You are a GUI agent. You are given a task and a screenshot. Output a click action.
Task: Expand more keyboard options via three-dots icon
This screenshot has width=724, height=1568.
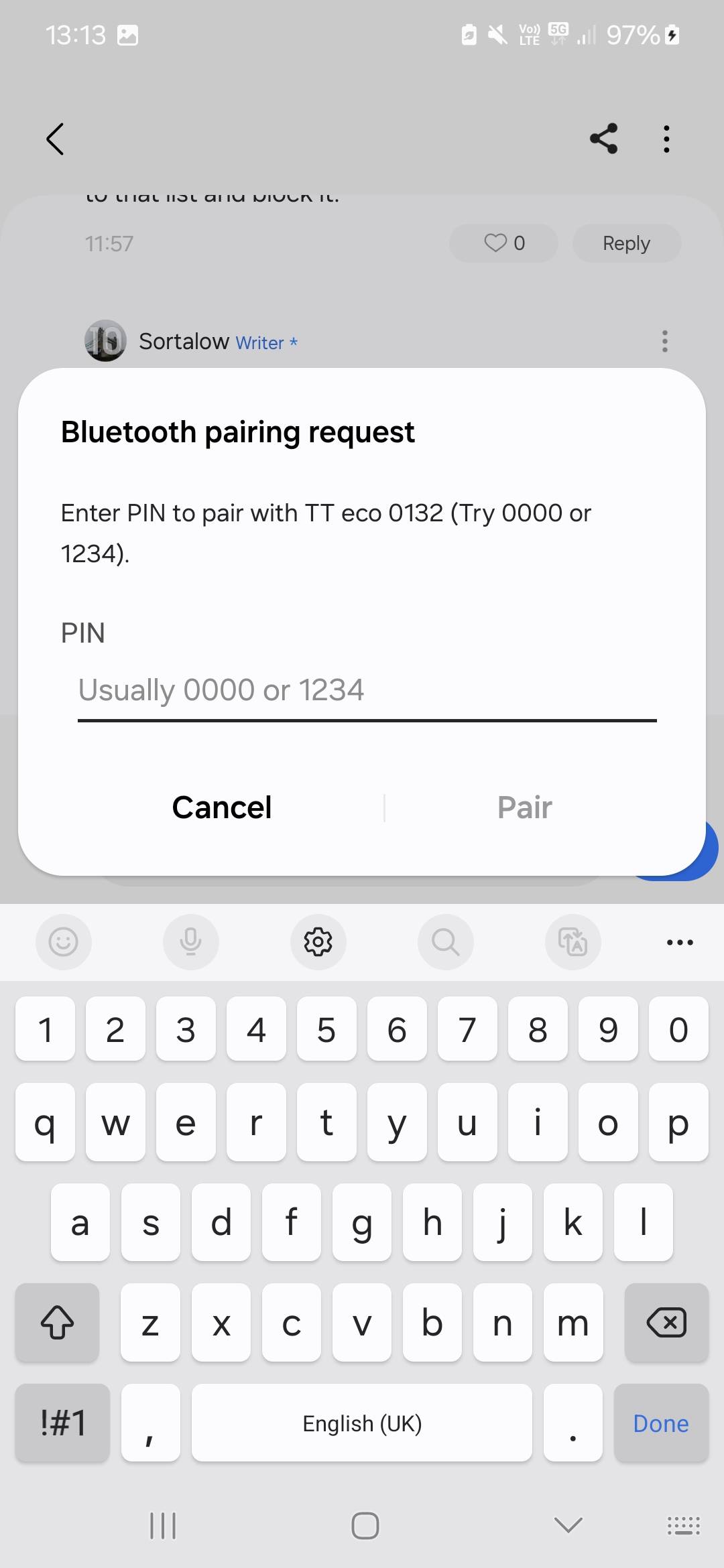tap(679, 942)
